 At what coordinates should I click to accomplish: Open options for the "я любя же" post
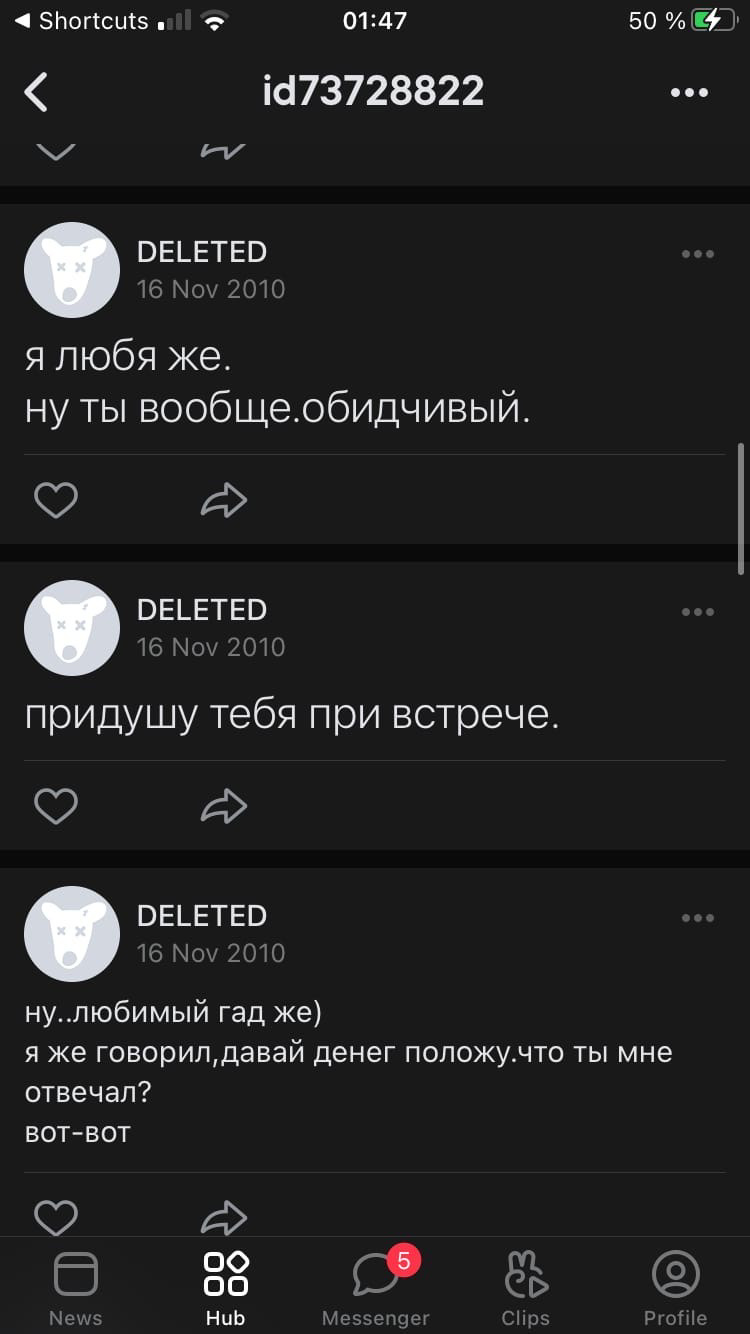pyautogui.click(x=697, y=254)
